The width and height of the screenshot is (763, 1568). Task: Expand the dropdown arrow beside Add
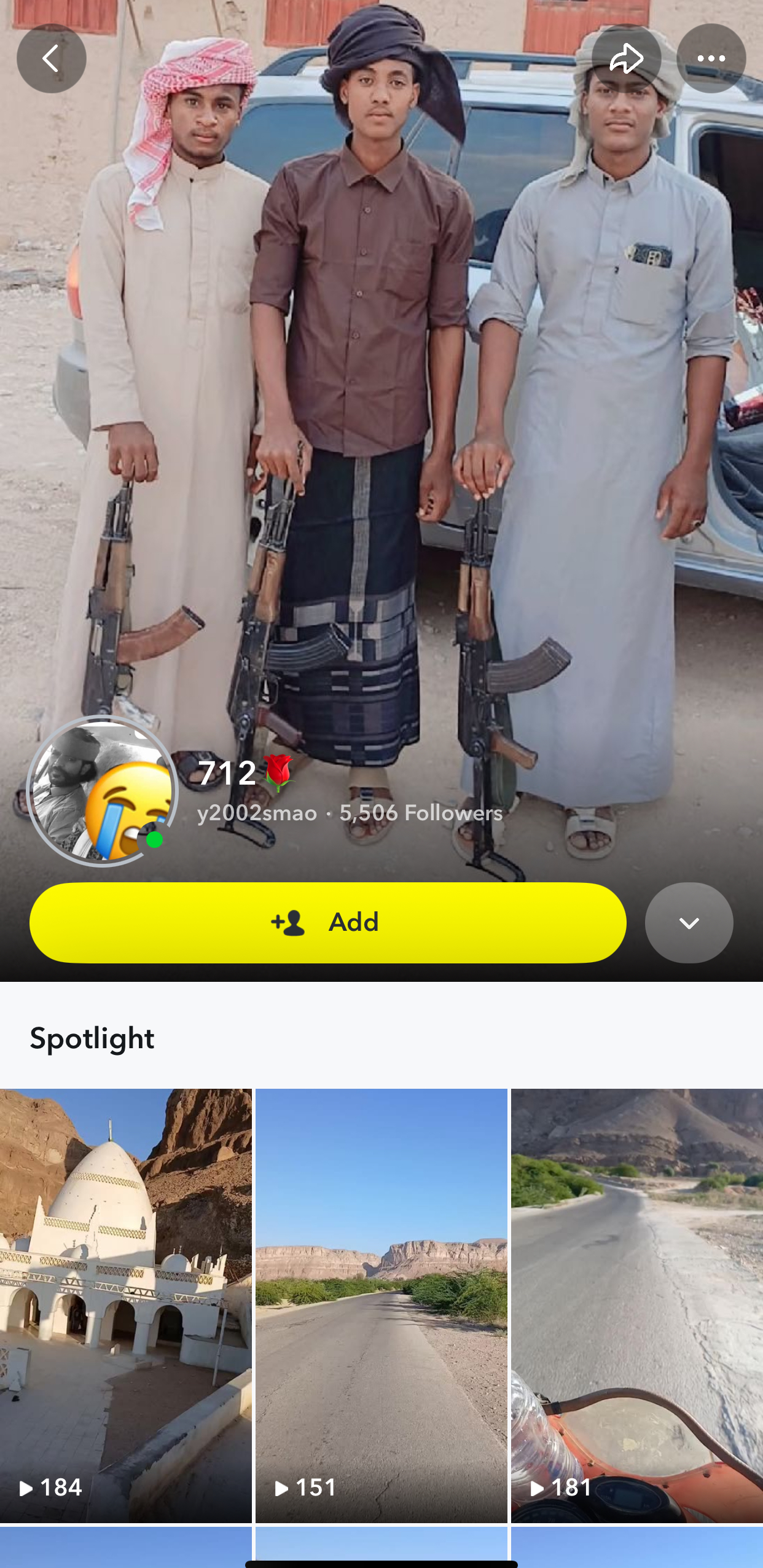coord(689,922)
